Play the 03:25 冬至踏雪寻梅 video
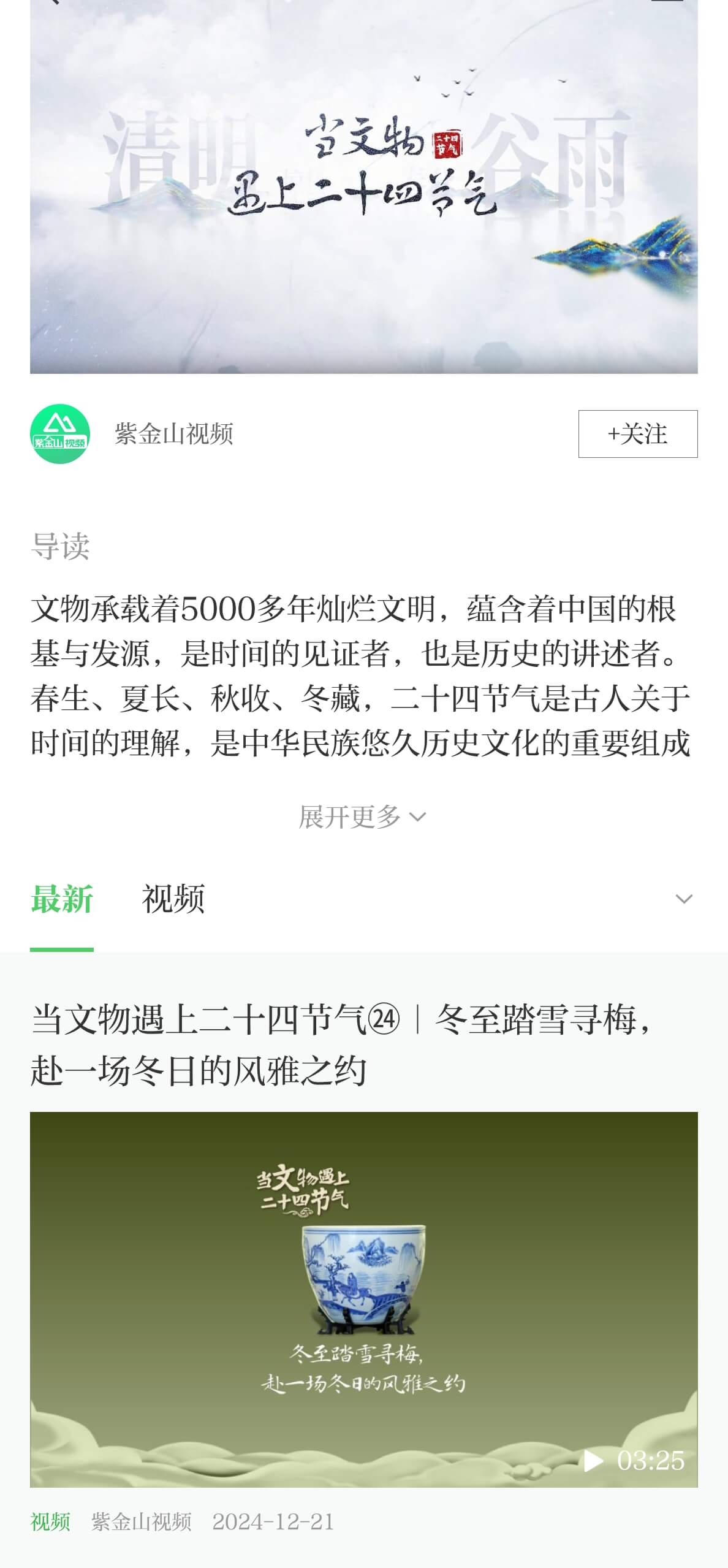The image size is (728, 1568). 363,1300
